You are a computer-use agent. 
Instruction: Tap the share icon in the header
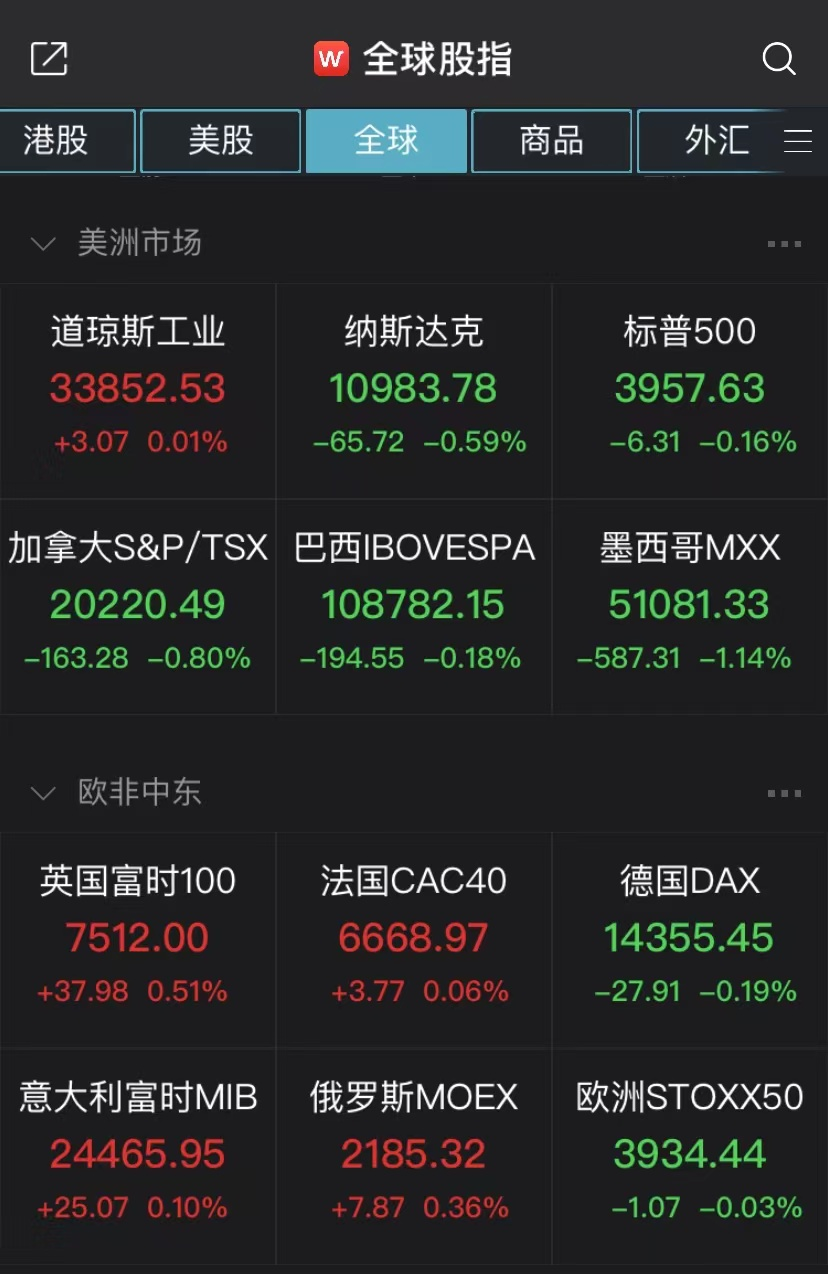[49, 59]
